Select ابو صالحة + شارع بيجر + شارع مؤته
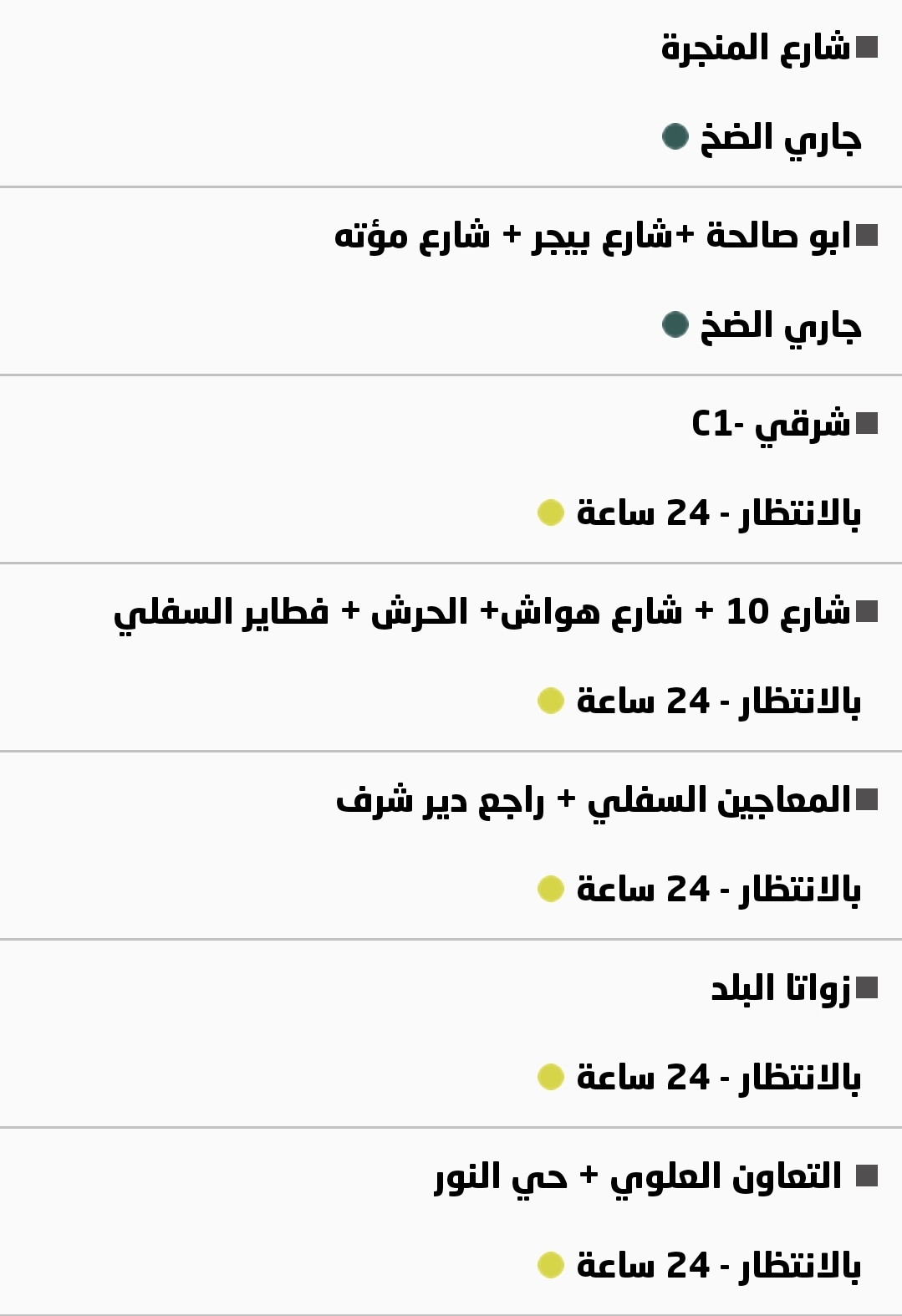The image size is (902, 1316). click(592, 236)
